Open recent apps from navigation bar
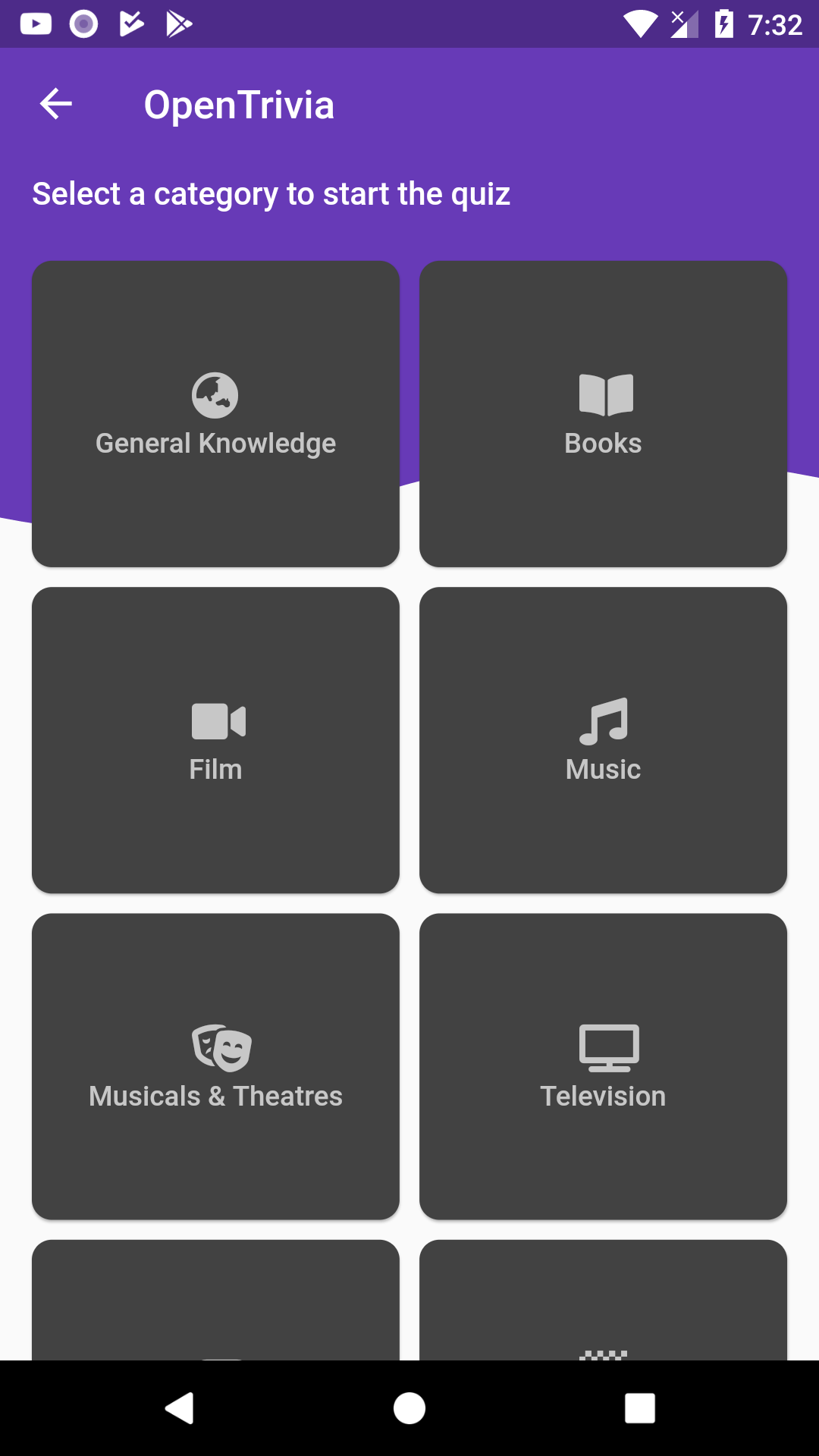The height and width of the screenshot is (1456, 819). tap(639, 1408)
